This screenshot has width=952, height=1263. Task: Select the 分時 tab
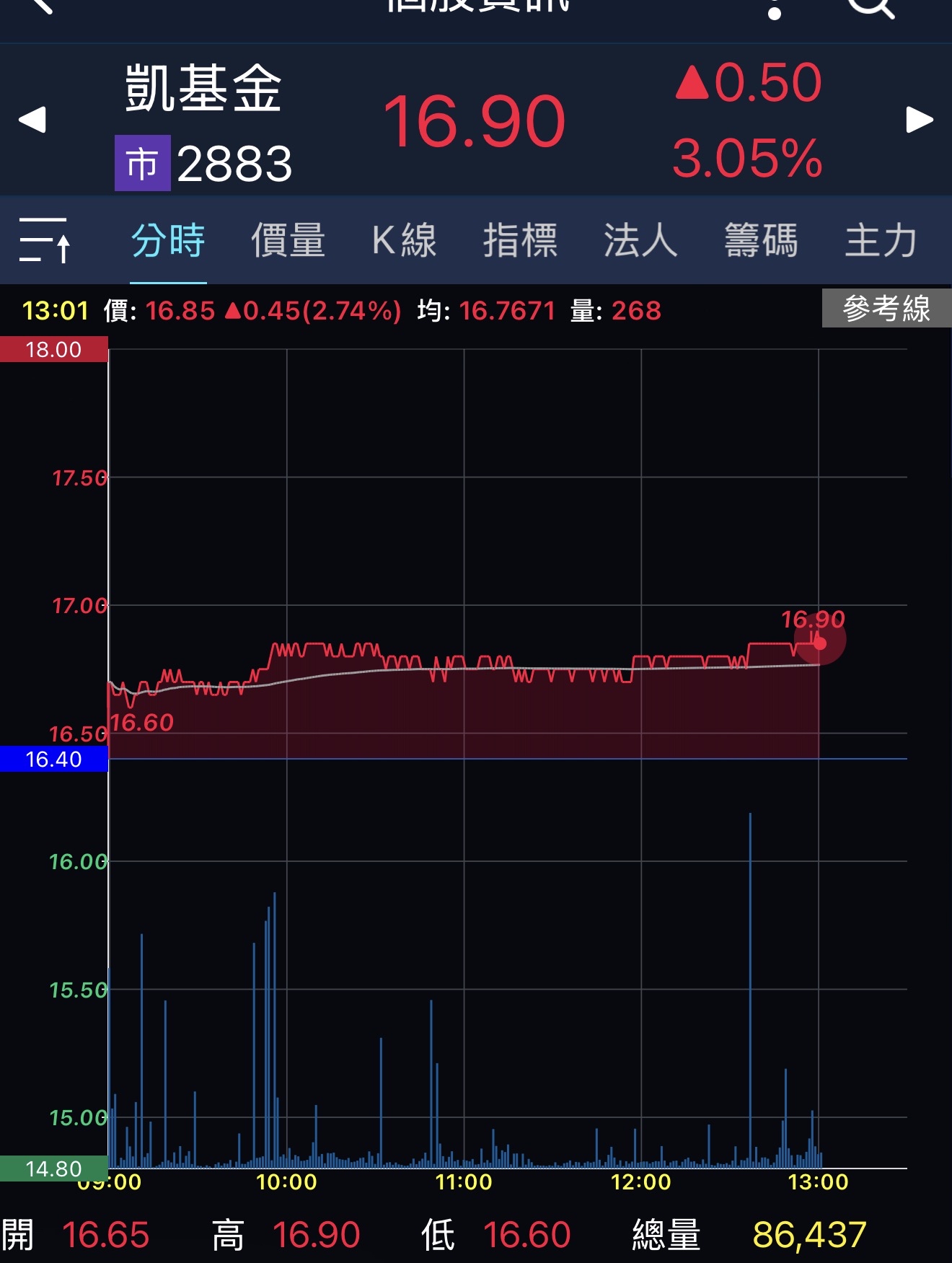tap(168, 240)
